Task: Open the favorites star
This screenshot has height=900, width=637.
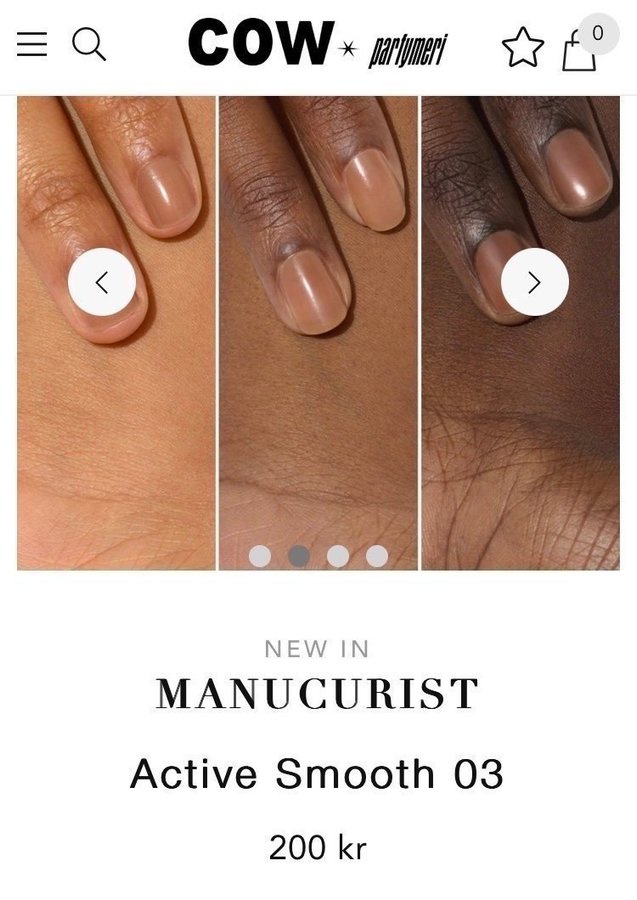Action: tap(522, 47)
